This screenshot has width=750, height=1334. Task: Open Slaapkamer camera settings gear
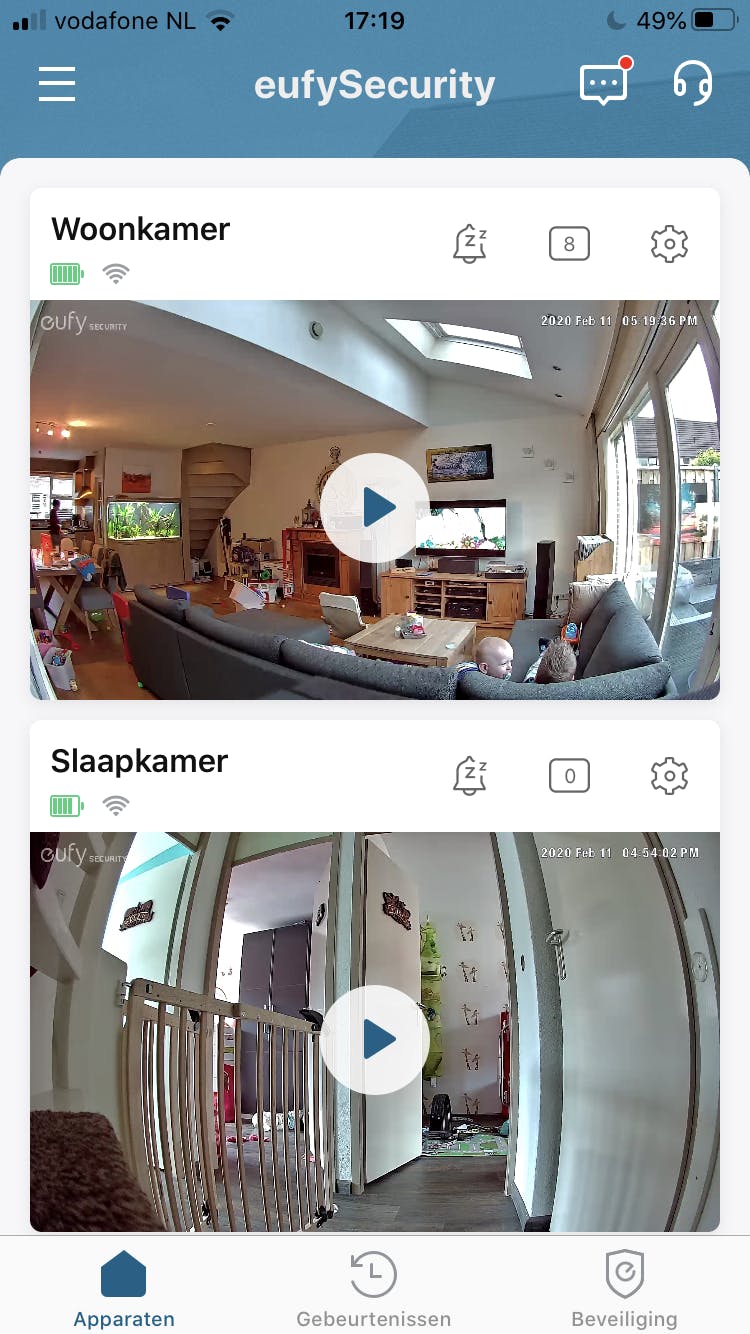[x=669, y=776]
